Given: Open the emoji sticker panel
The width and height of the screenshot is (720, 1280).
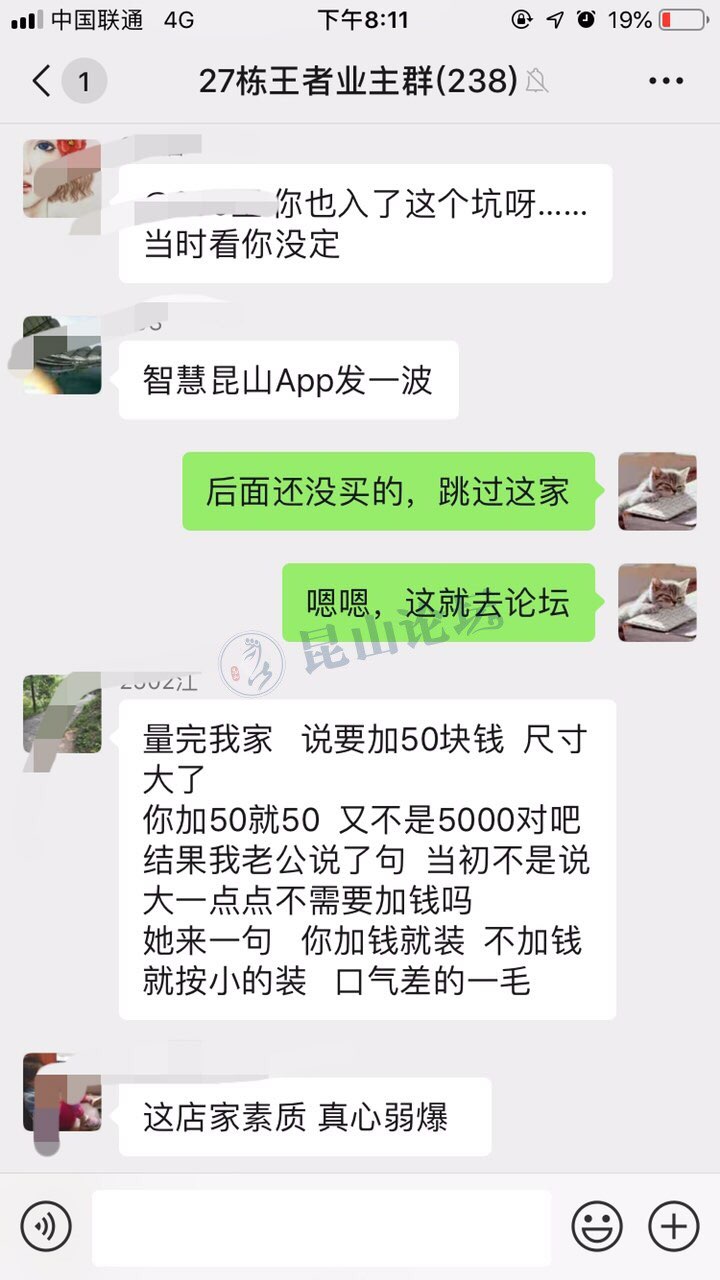Looking at the screenshot, I should pos(597,1225).
